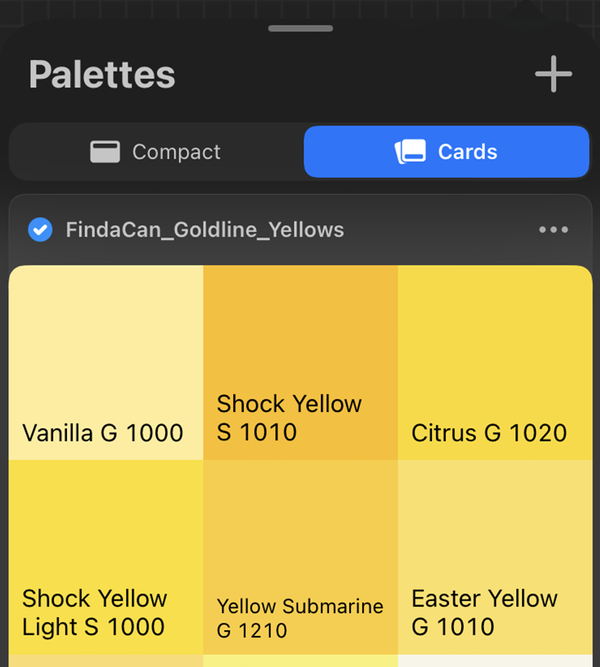The width and height of the screenshot is (600, 667).
Task: Choose the Citrus G 1020 swatch
Action: point(495,362)
